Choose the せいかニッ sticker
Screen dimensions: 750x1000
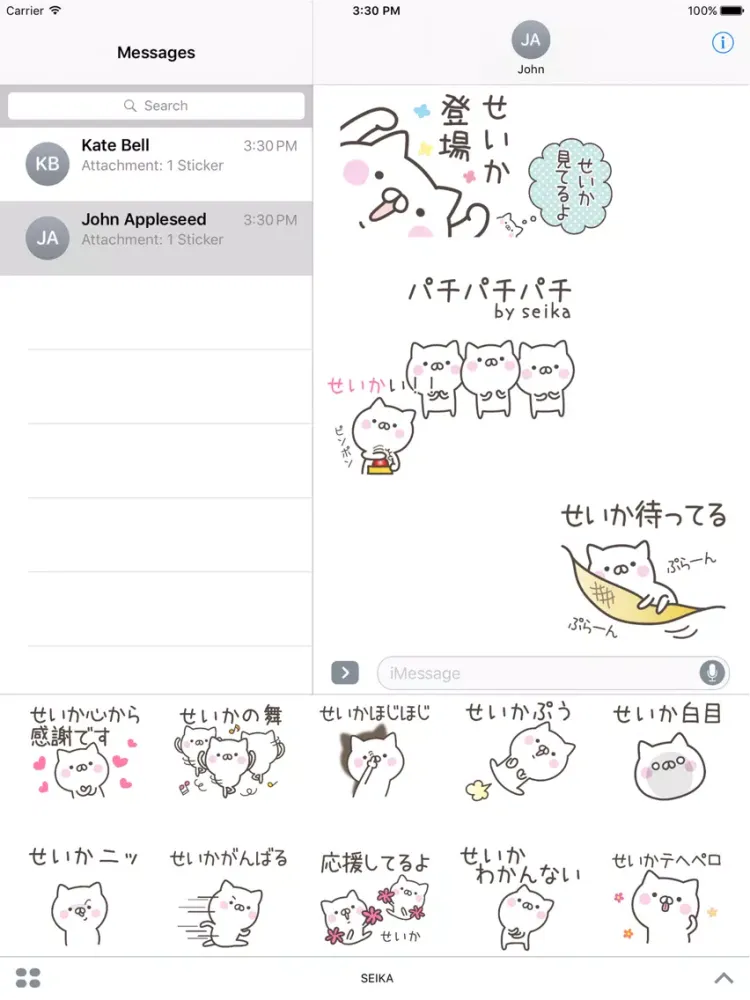[x=84, y=897]
